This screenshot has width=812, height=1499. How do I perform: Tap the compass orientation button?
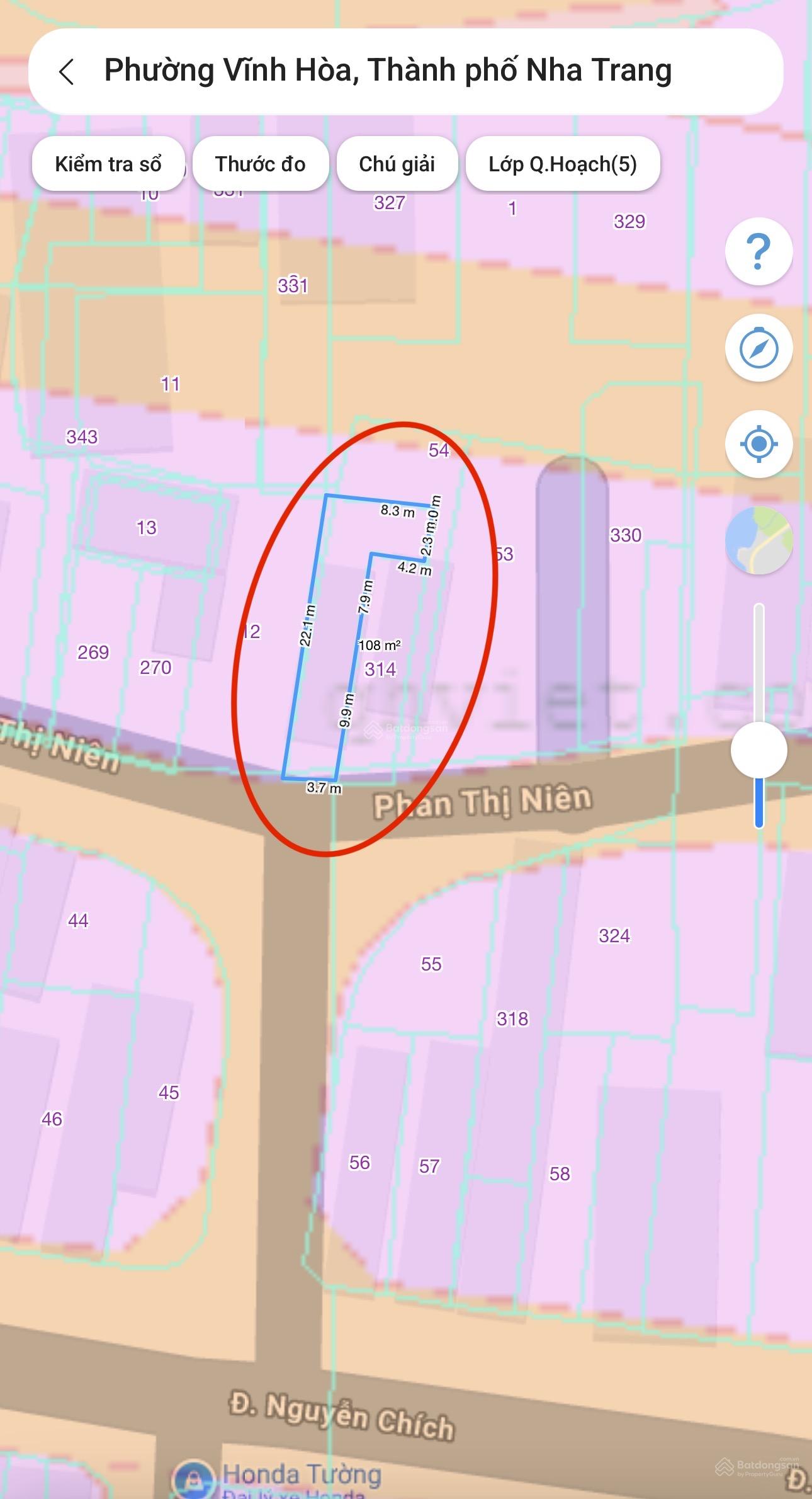pos(758,348)
